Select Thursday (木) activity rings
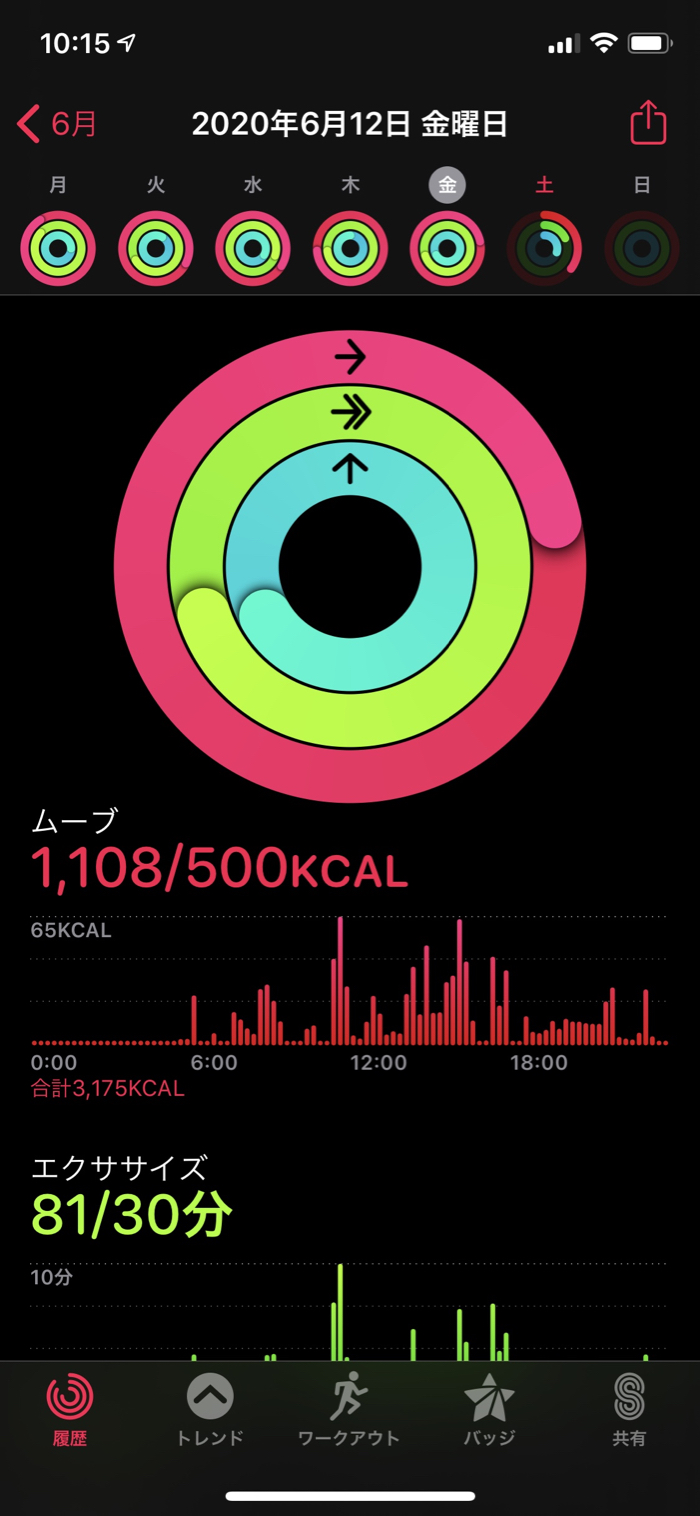Viewport: 700px width, 1516px height. click(x=350, y=248)
